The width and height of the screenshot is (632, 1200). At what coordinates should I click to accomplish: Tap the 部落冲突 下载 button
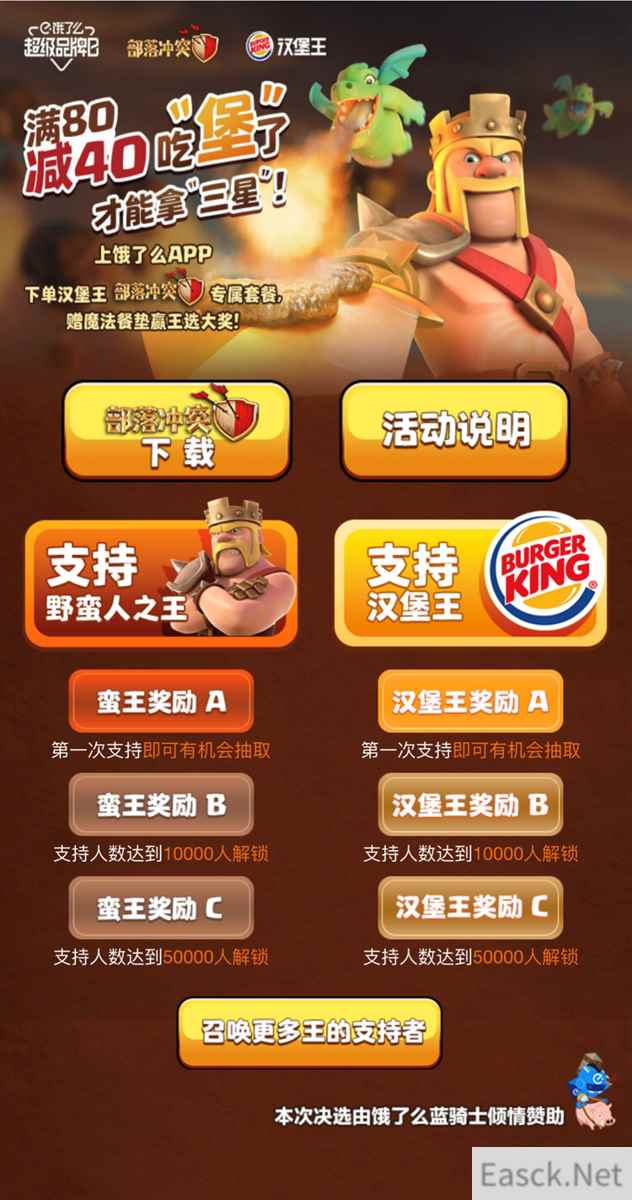tap(177, 430)
